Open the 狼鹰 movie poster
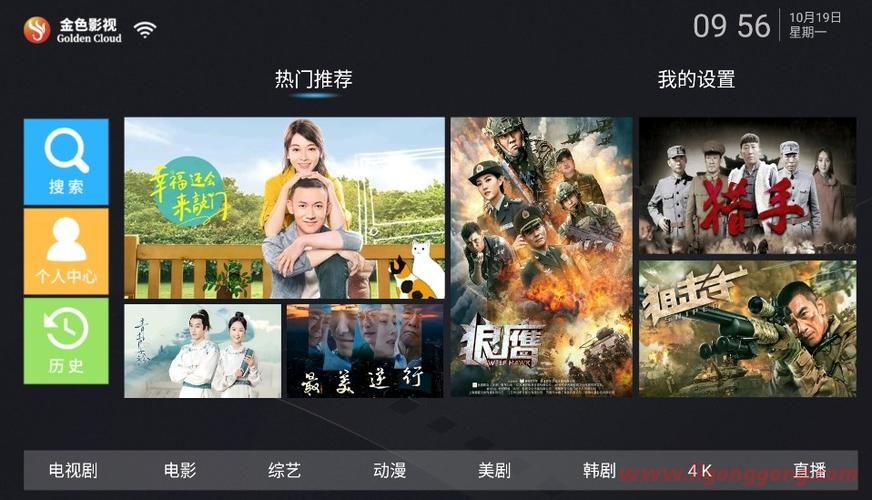This screenshot has width=872, height=500. tap(541, 257)
